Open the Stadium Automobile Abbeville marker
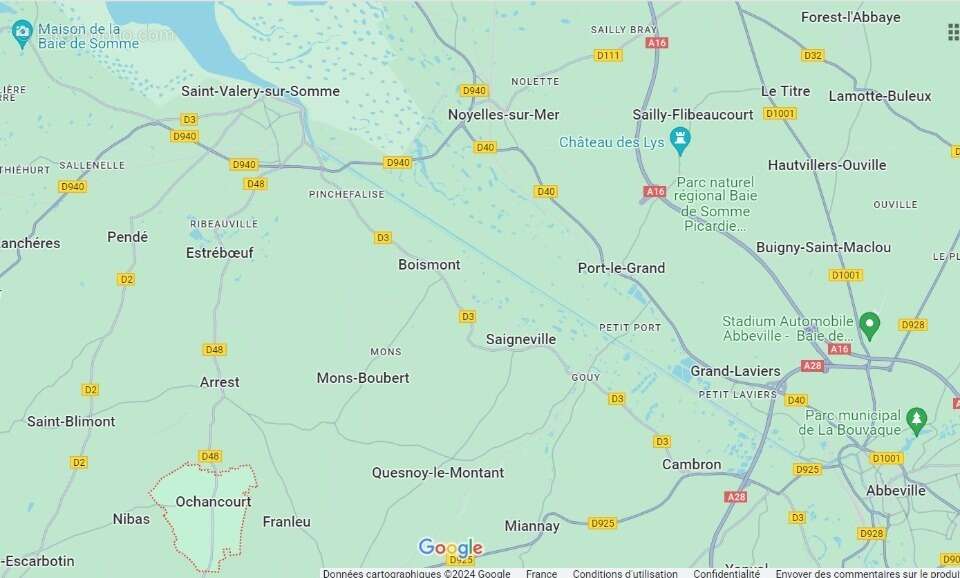960x578 pixels. coord(870,324)
